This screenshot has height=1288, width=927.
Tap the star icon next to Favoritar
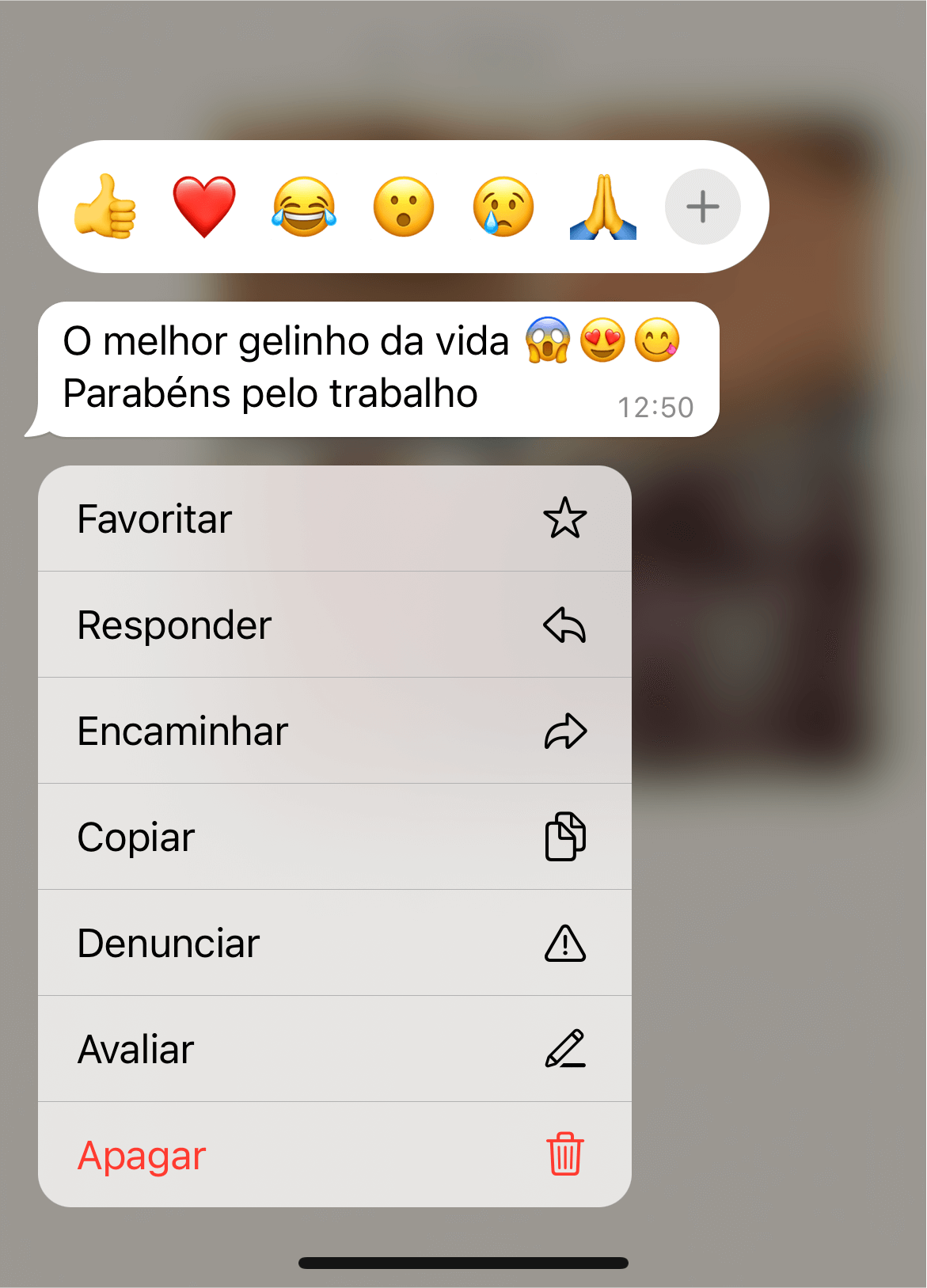pyautogui.click(x=565, y=519)
